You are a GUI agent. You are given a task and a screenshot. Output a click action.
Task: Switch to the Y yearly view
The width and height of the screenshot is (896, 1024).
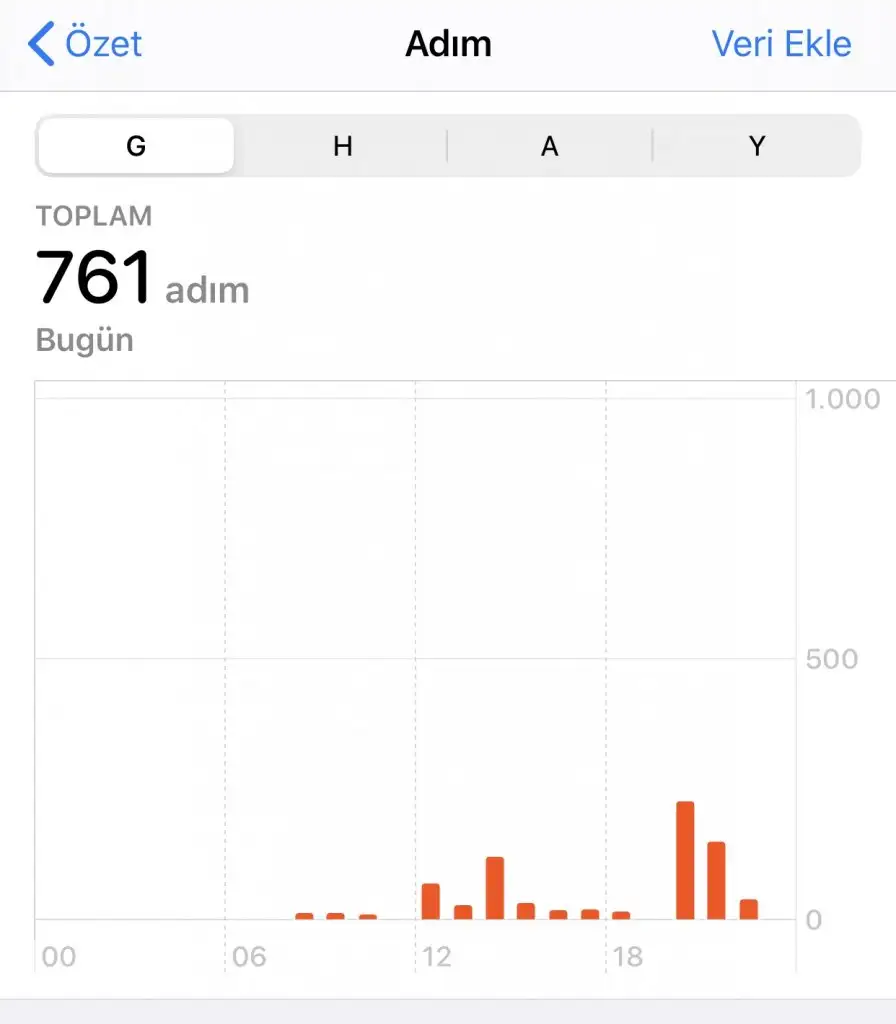click(756, 146)
